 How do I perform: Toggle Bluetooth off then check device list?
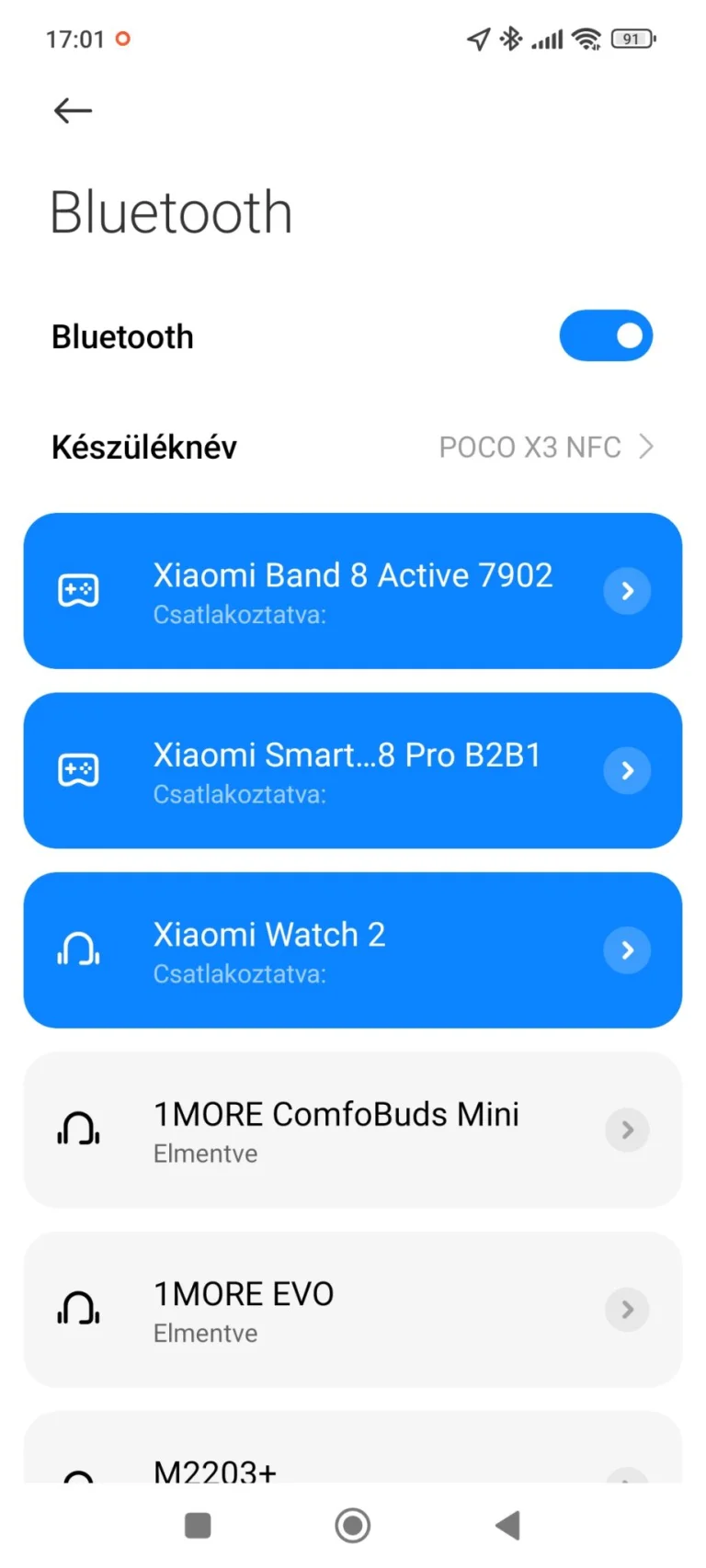coord(606,335)
